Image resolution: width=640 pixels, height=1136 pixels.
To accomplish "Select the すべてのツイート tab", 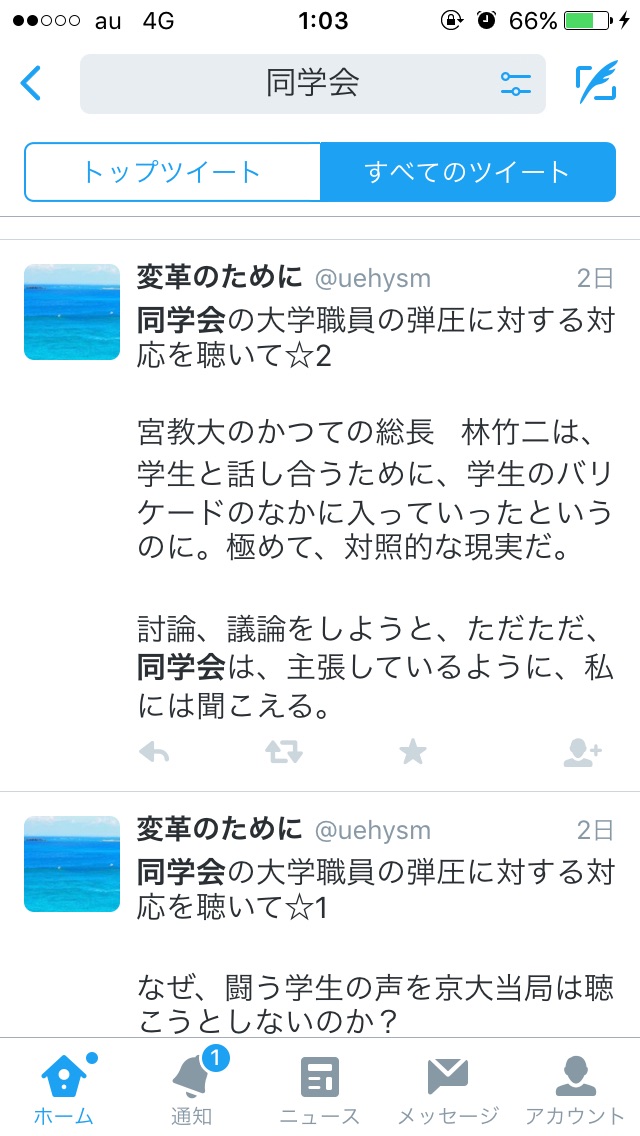I will click(467, 172).
